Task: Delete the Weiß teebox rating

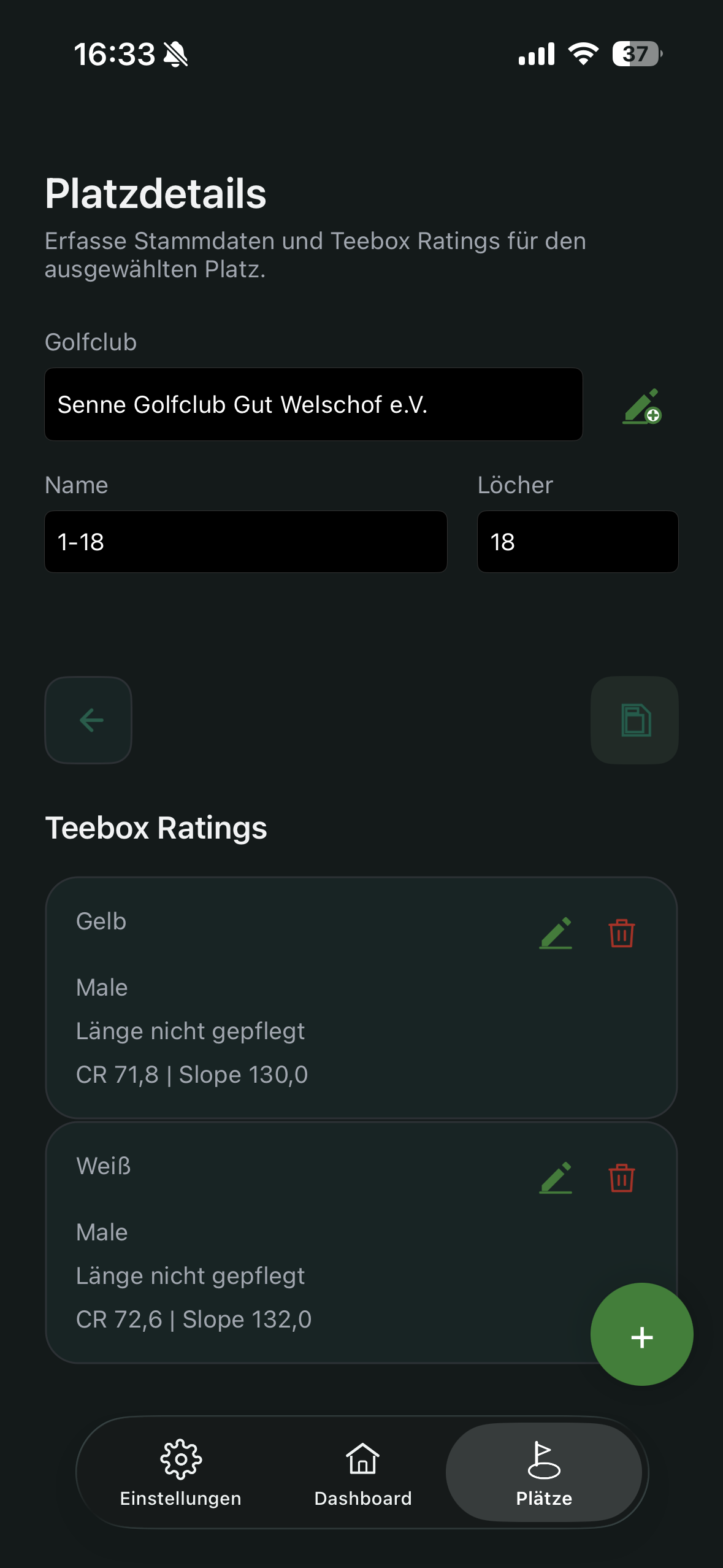Action: pyautogui.click(x=621, y=1178)
